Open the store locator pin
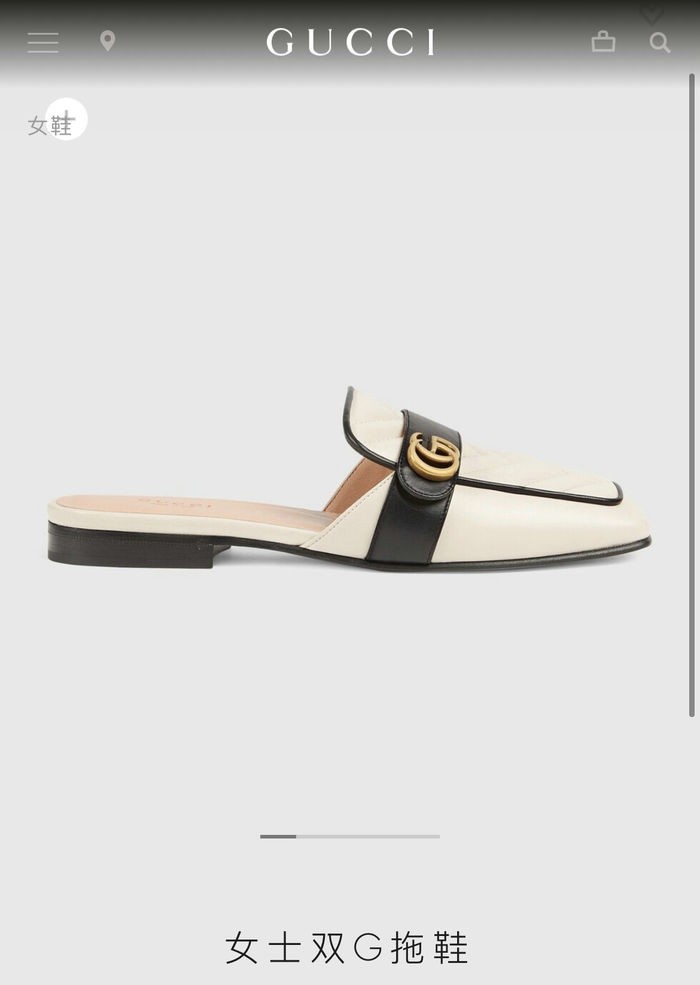 click(x=108, y=41)
